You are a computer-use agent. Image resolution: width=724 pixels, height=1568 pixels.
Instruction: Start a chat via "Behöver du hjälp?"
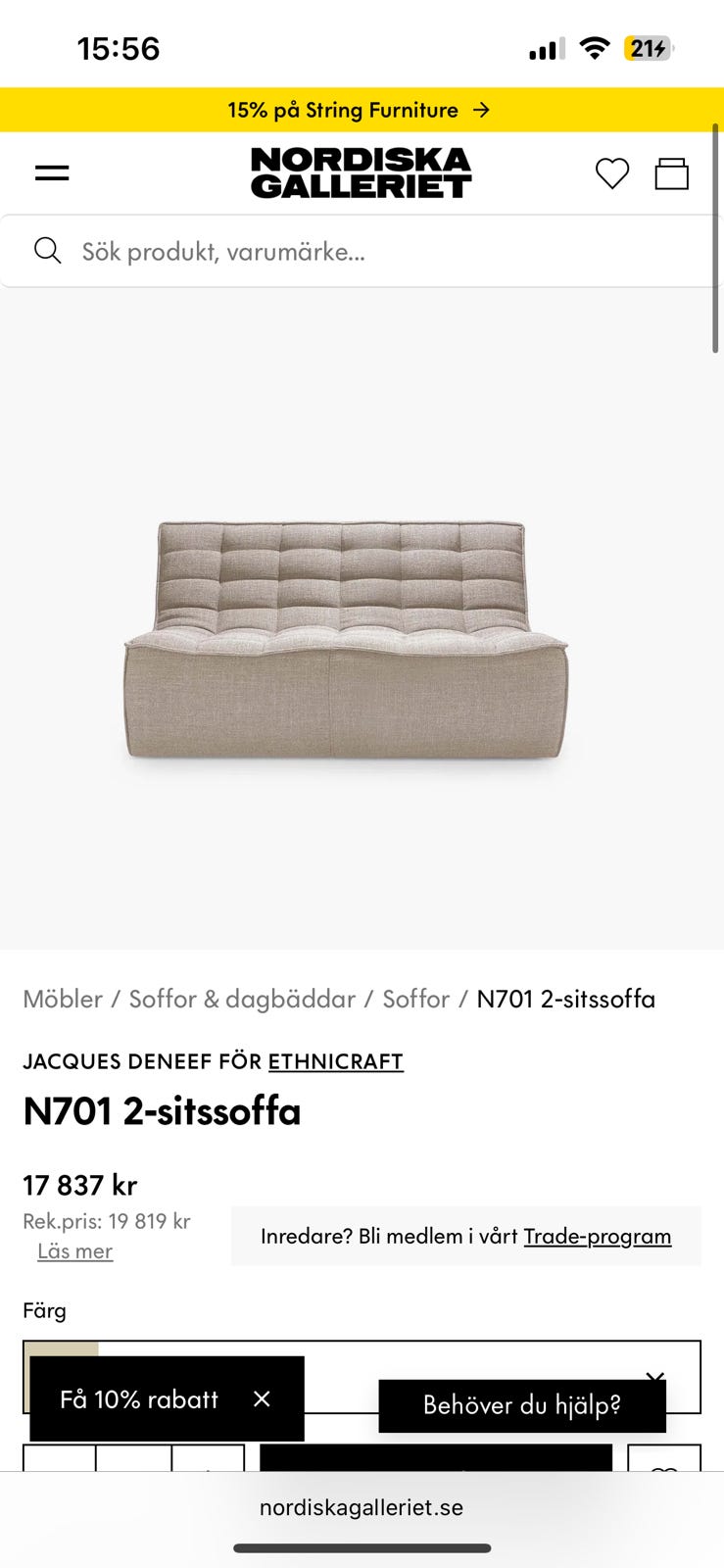point(521,1404)
